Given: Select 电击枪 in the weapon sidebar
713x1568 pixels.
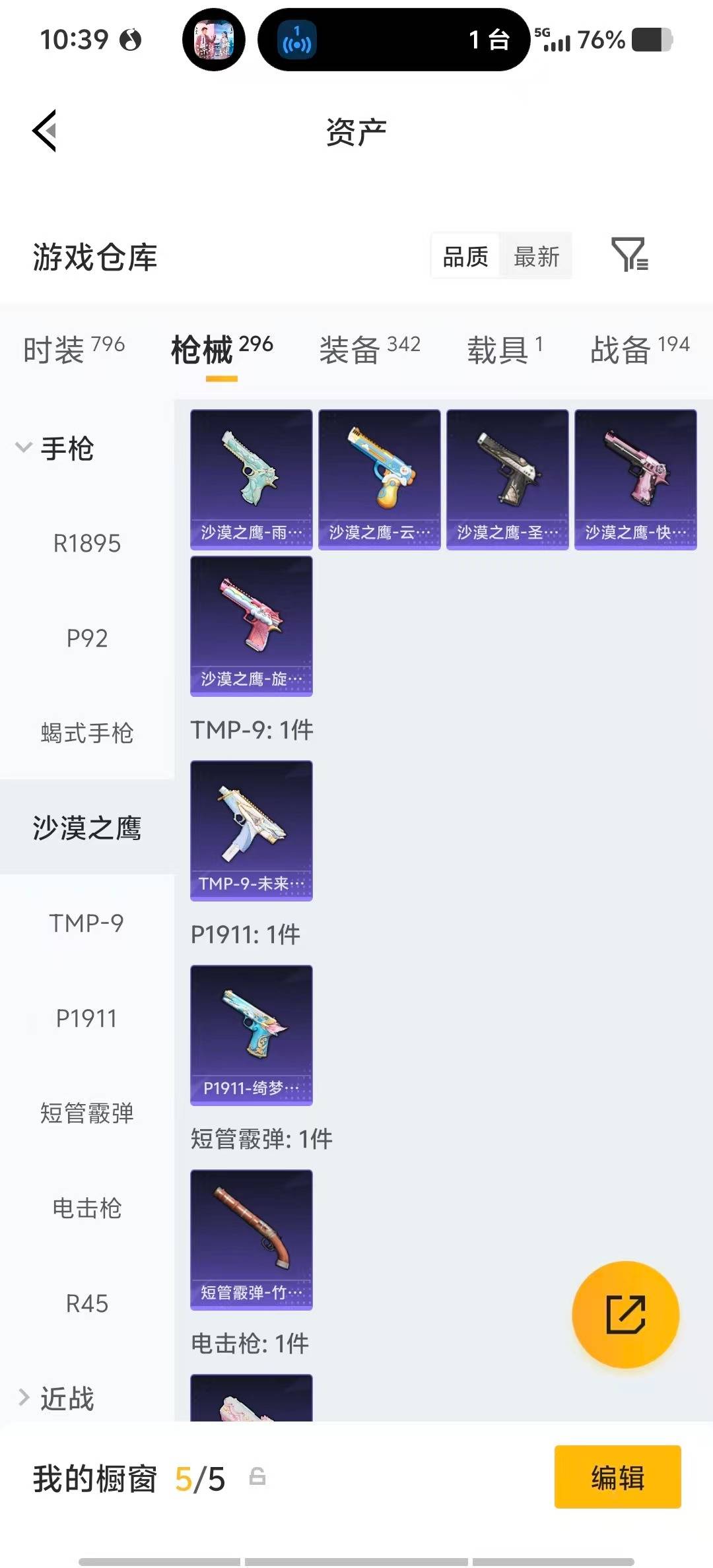Looking at the screenshot, I should pyautogui.click(x=86, y=1208).
